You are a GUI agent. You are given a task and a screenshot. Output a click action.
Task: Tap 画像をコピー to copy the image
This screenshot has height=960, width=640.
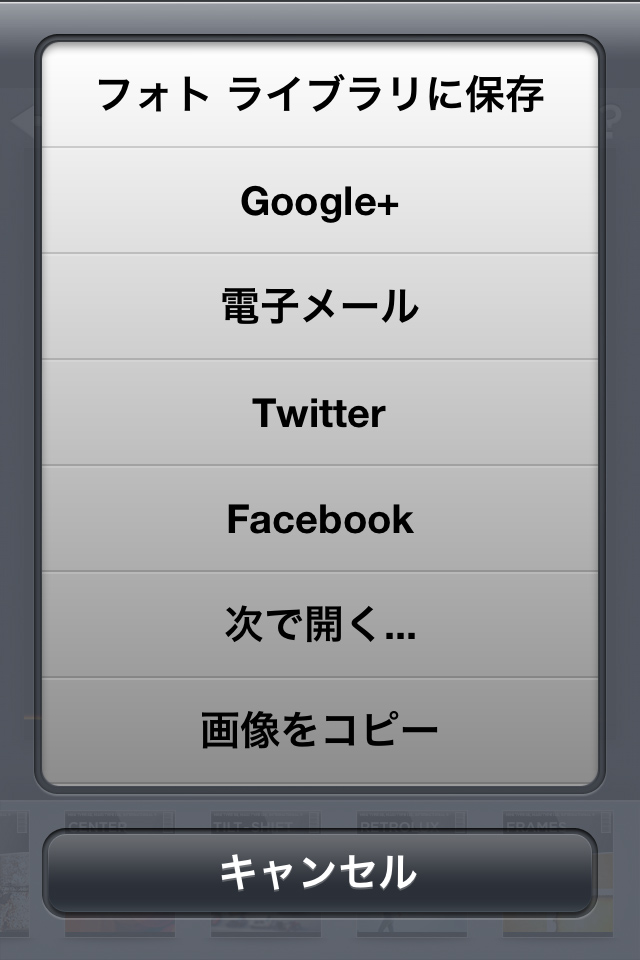point(320,731)
